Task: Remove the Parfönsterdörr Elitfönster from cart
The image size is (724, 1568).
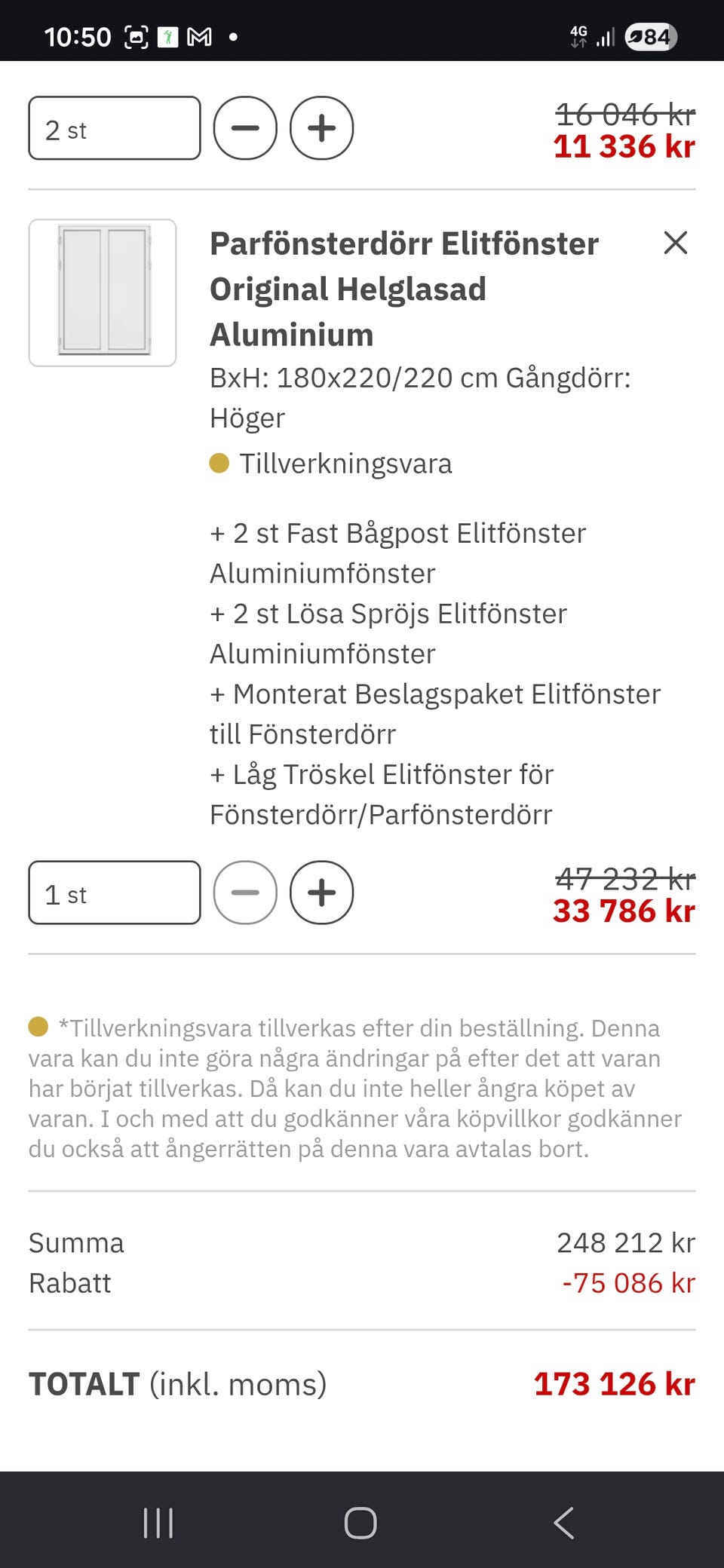Action: [x=675, y=243]
